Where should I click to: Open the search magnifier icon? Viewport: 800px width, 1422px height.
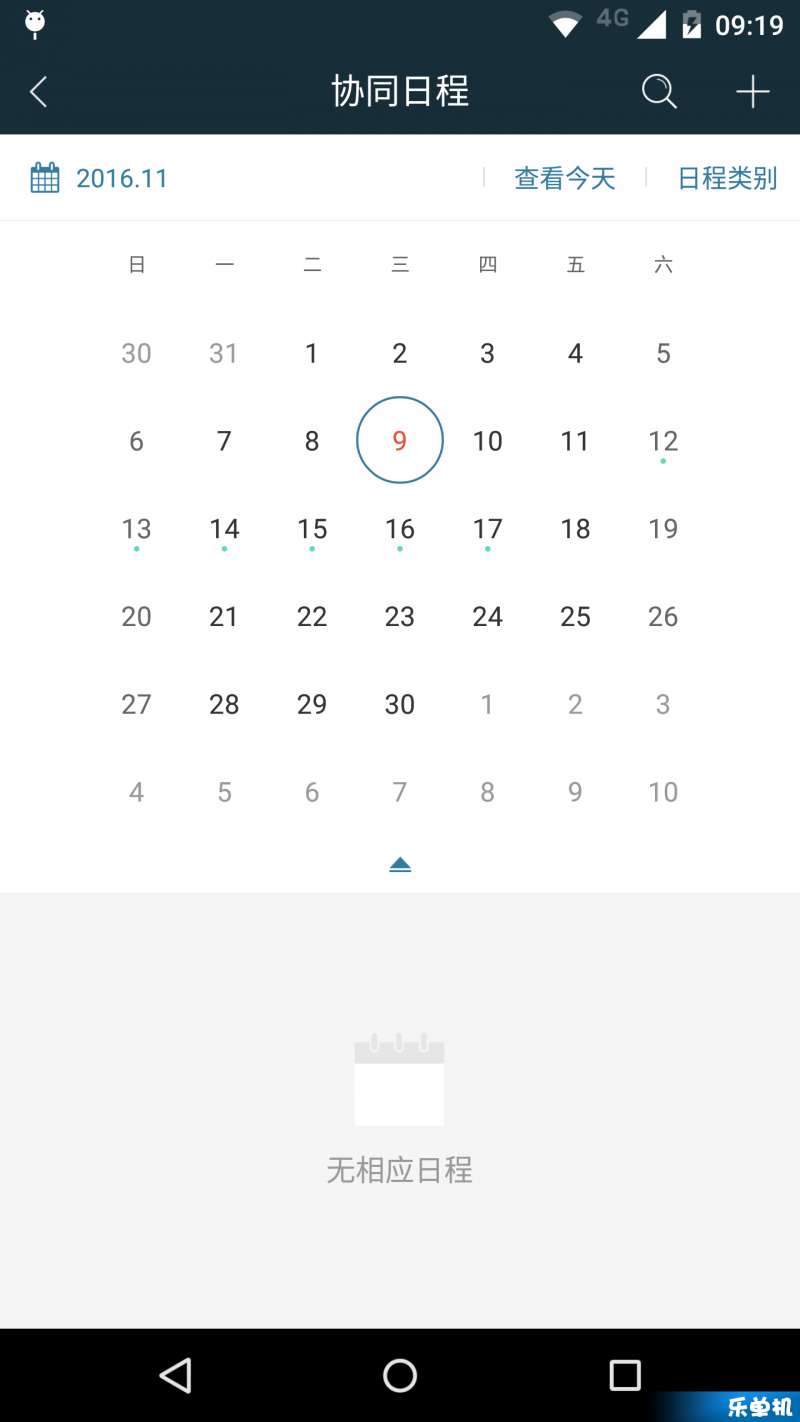(x=659, y=92)
